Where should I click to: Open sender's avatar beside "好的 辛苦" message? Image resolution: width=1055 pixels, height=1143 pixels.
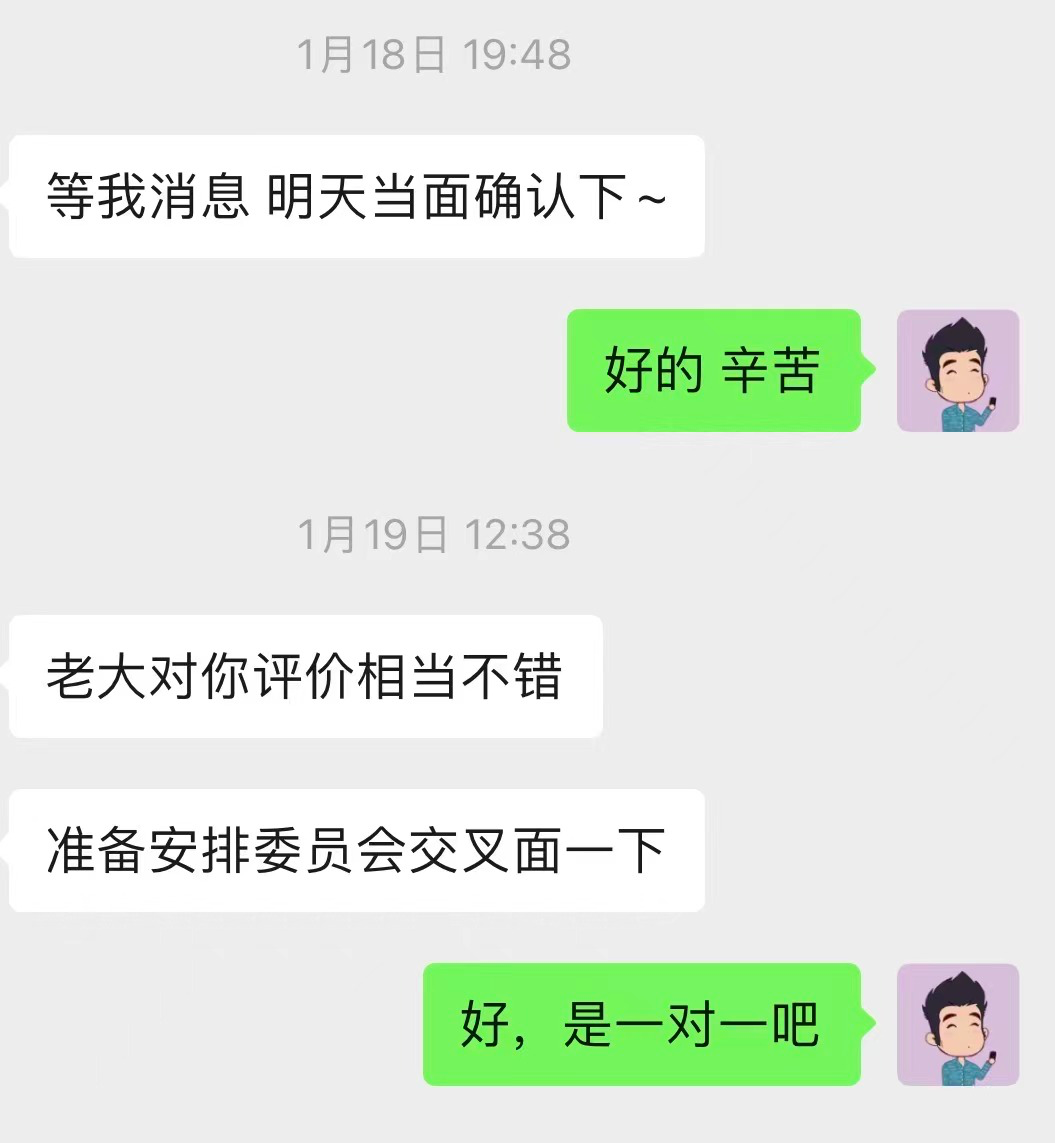coord(957,371)
